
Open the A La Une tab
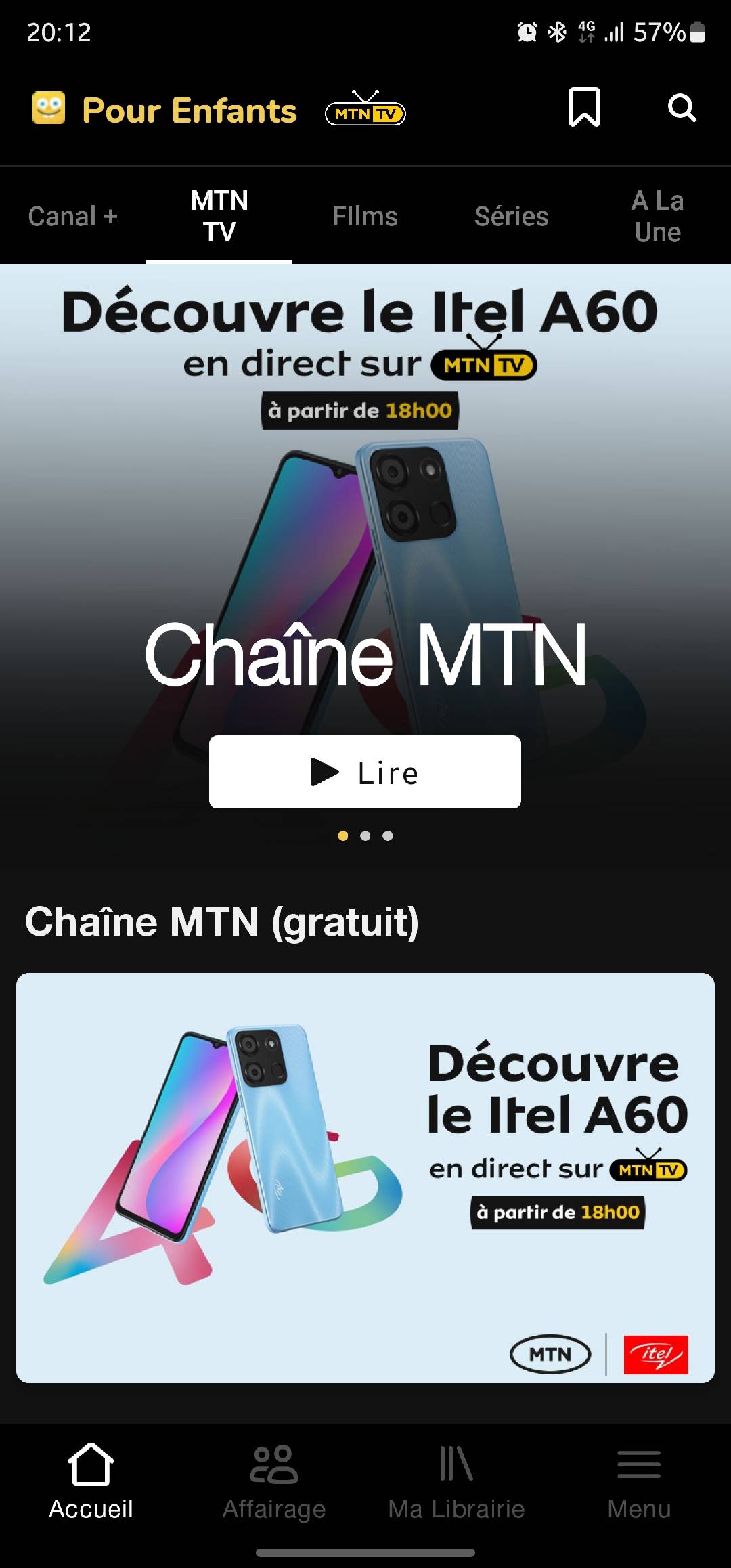pos(657,217)
